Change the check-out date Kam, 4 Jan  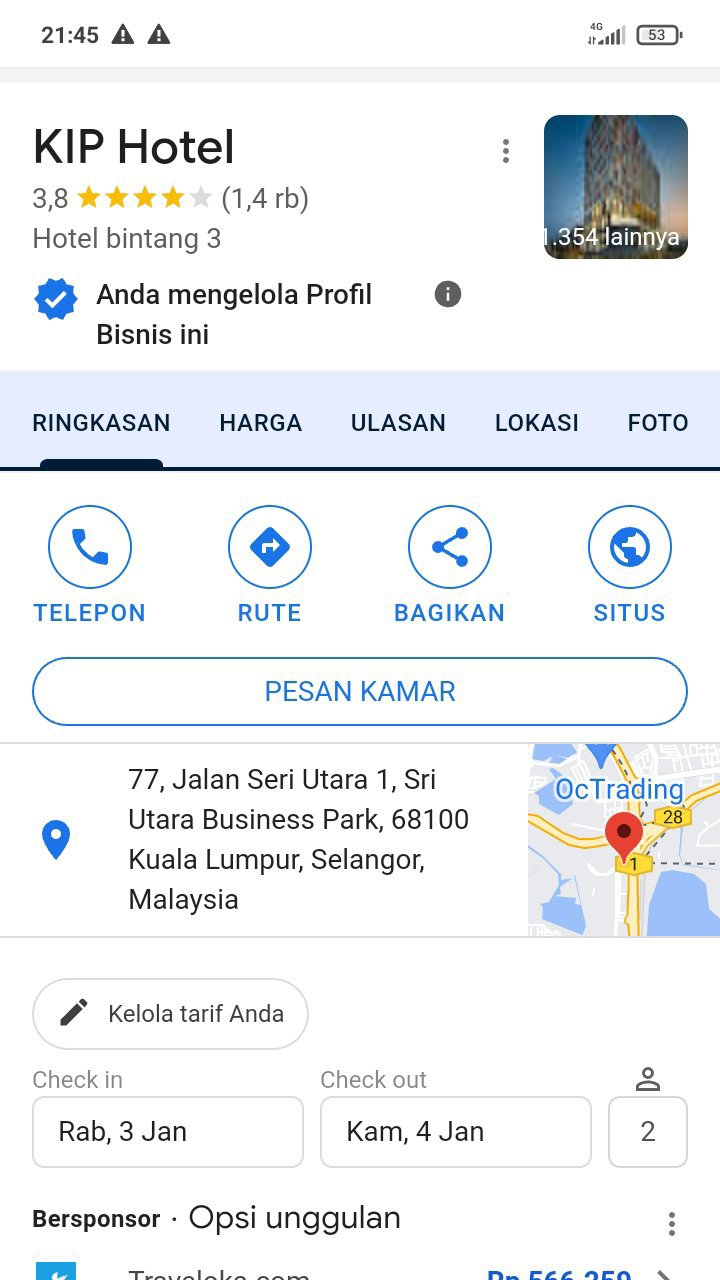[455, 1132]
